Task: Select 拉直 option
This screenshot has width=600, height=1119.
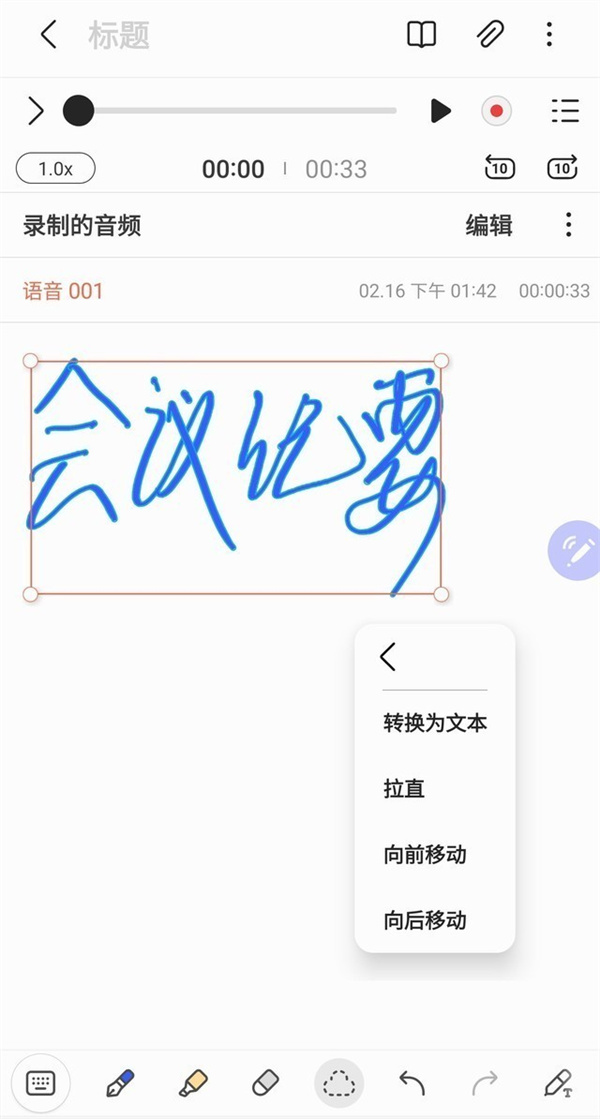Action: click(404, 788)
